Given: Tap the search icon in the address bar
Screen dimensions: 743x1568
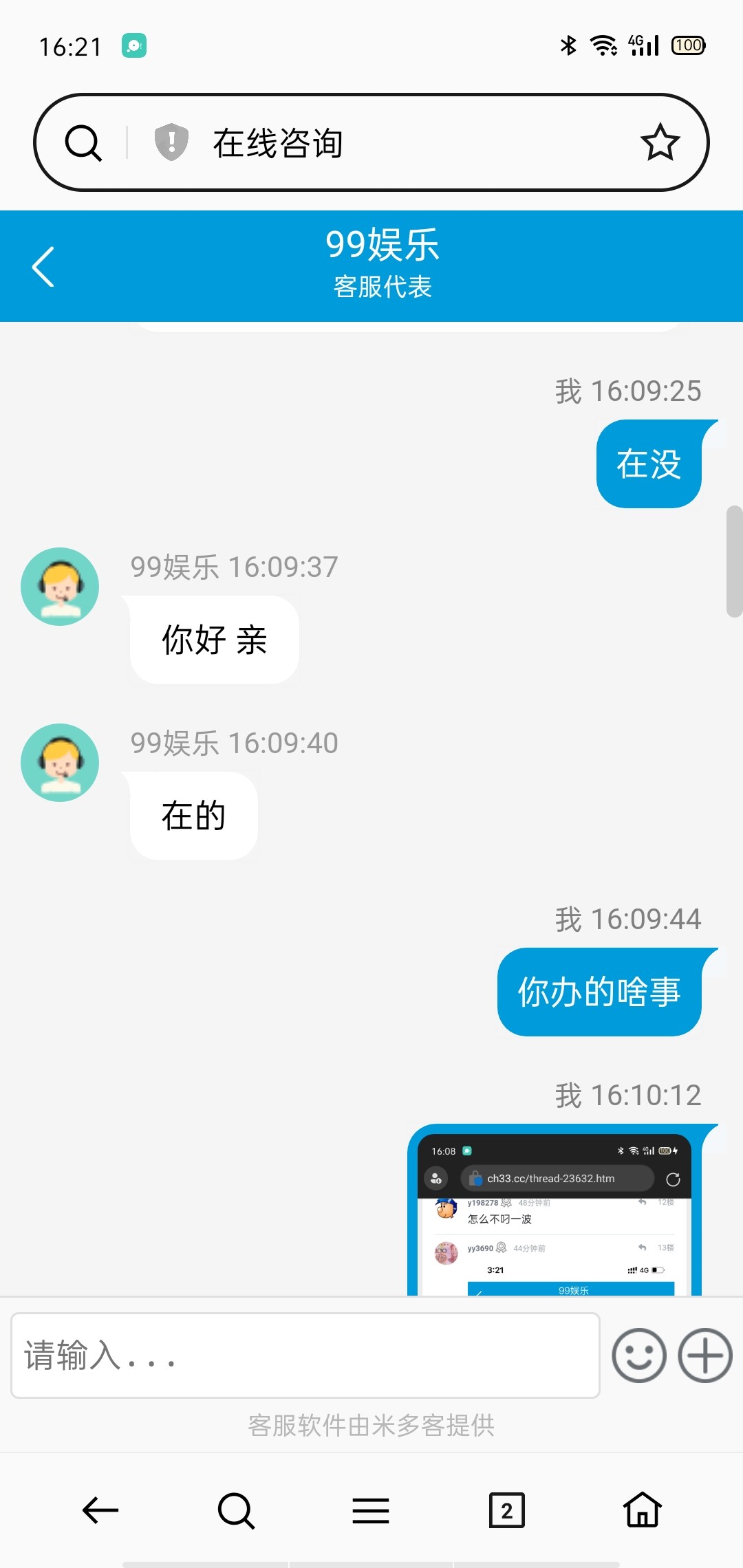Looking at the screenshot, I should [x=83, y=143].
